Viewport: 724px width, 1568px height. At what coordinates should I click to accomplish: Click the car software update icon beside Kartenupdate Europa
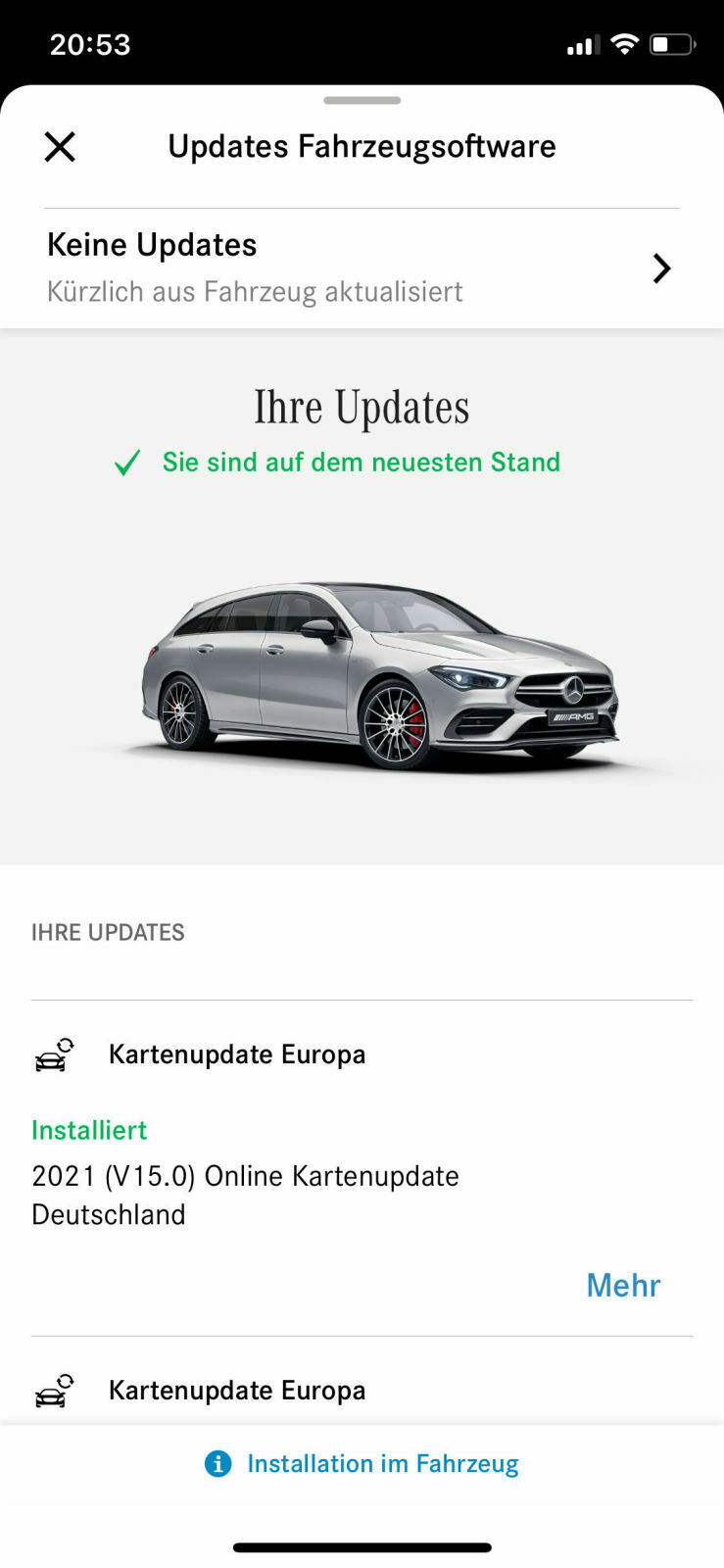(x=54, y=1054)
